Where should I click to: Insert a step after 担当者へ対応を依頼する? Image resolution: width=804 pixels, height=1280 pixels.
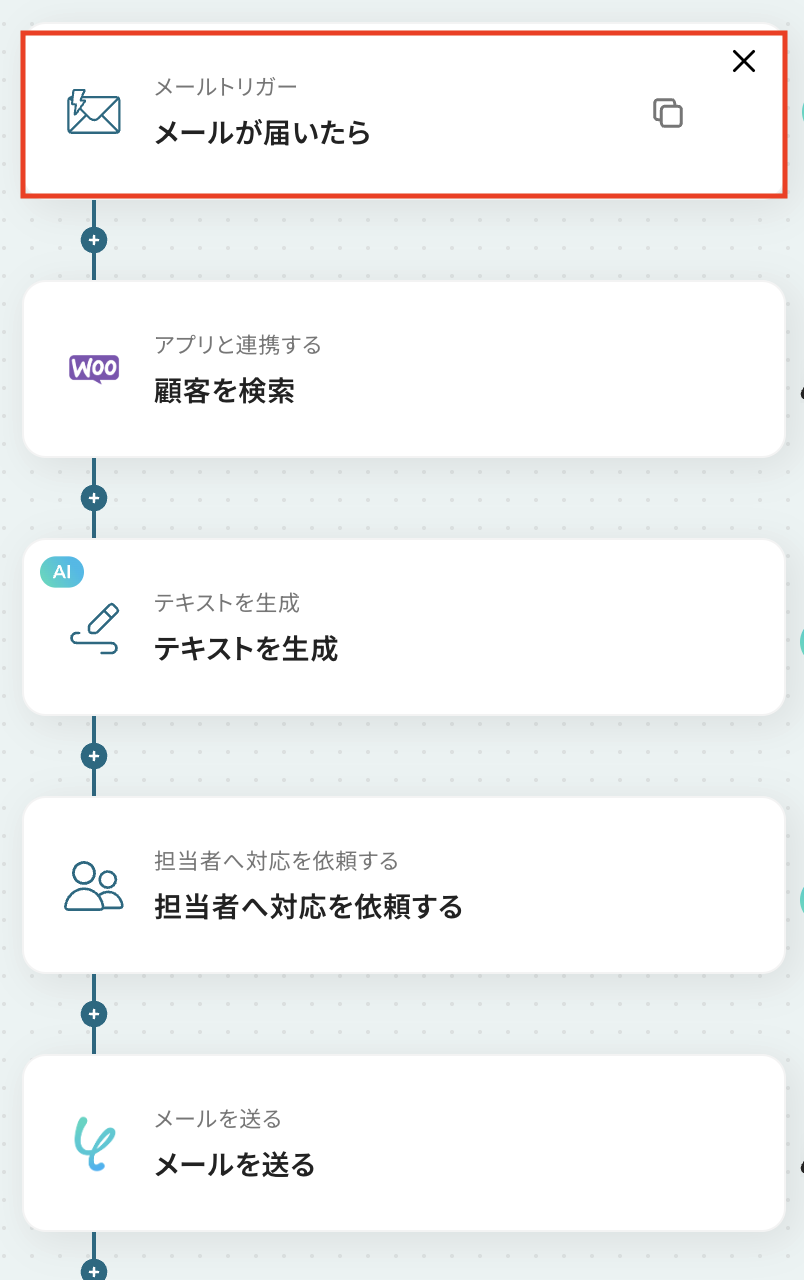(94, 1014)
